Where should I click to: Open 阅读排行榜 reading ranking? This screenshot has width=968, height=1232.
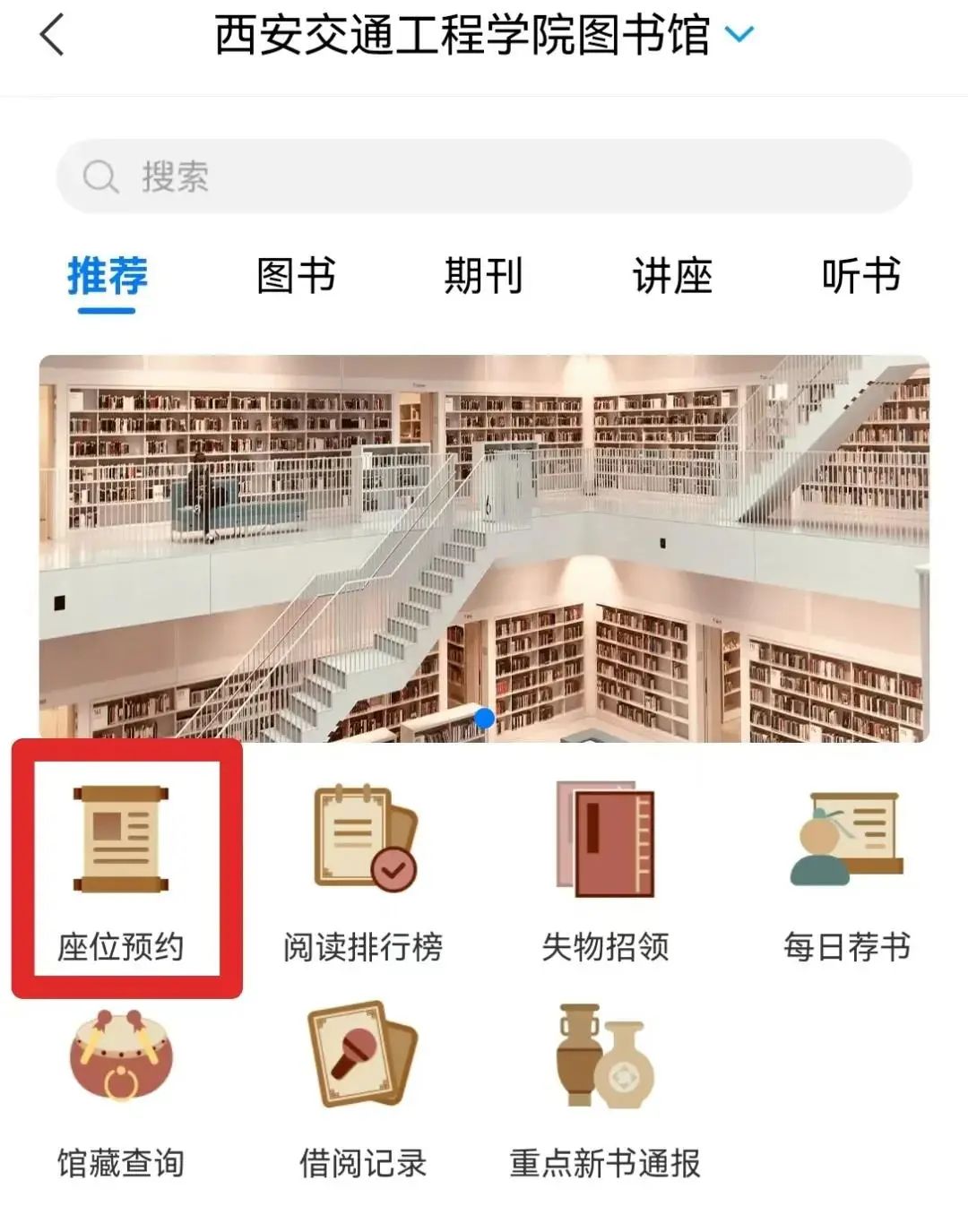coord(363,869)
